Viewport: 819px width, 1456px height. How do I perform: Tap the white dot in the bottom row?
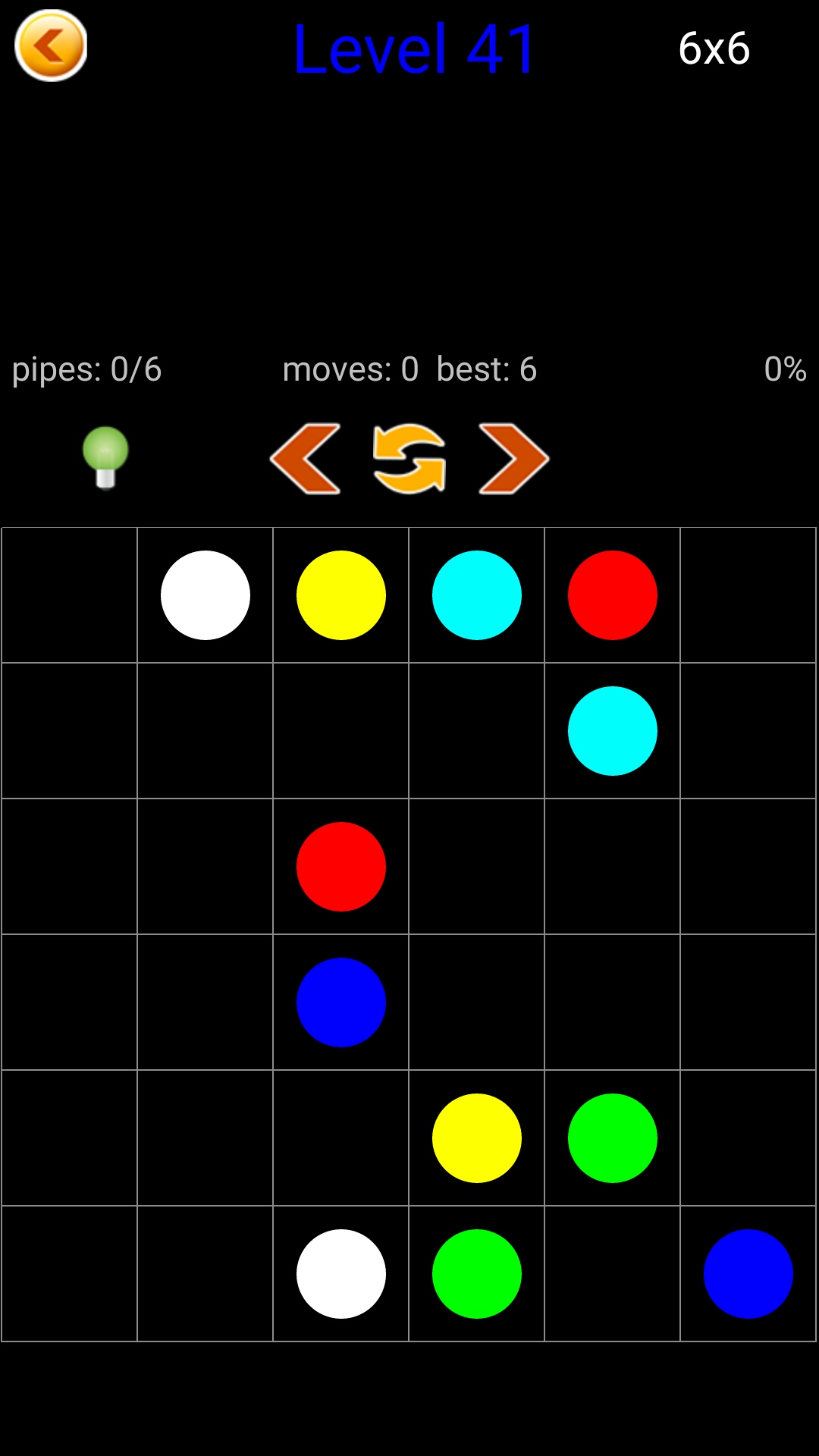click(x=341, y=1274)
